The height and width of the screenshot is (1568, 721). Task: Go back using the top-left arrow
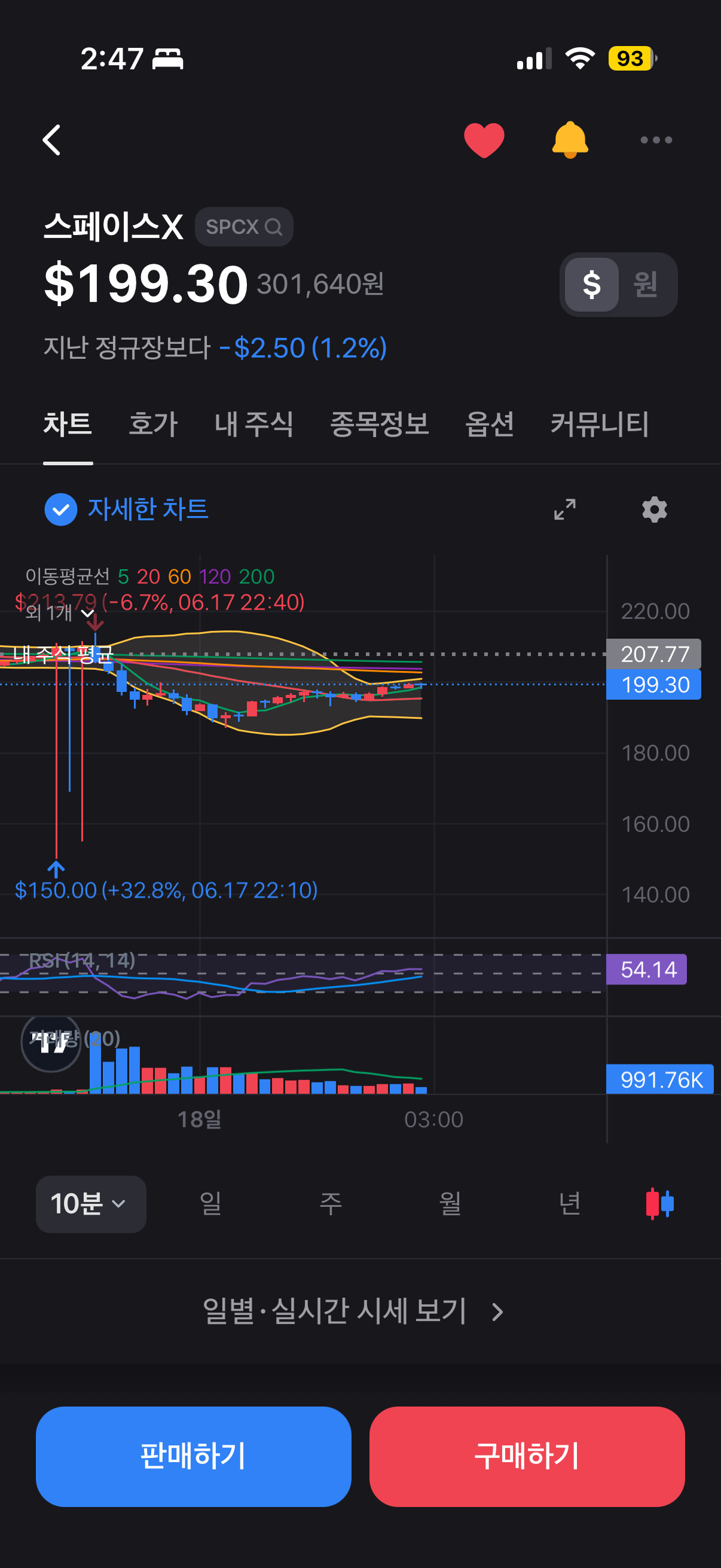click(52, 140)
